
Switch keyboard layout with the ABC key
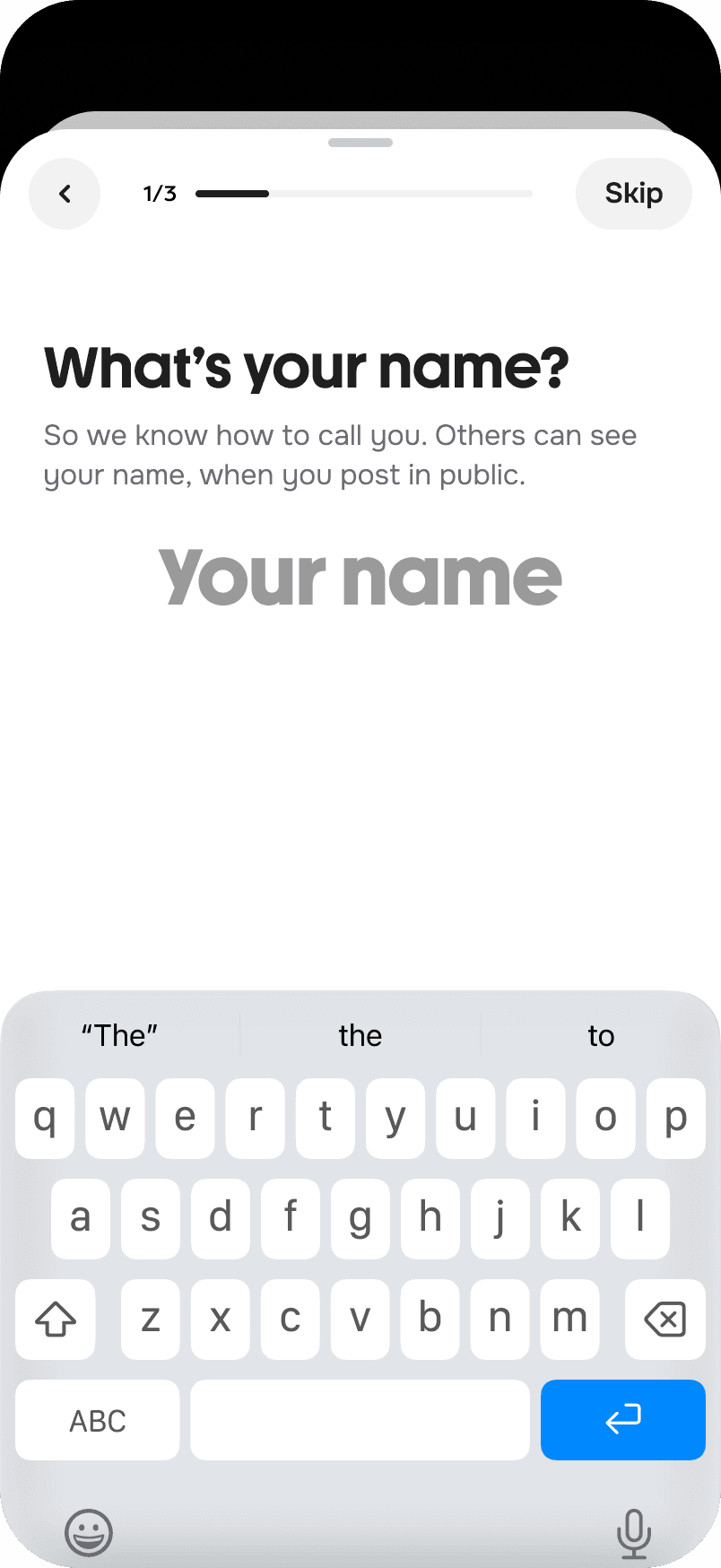coord(98,1420)
